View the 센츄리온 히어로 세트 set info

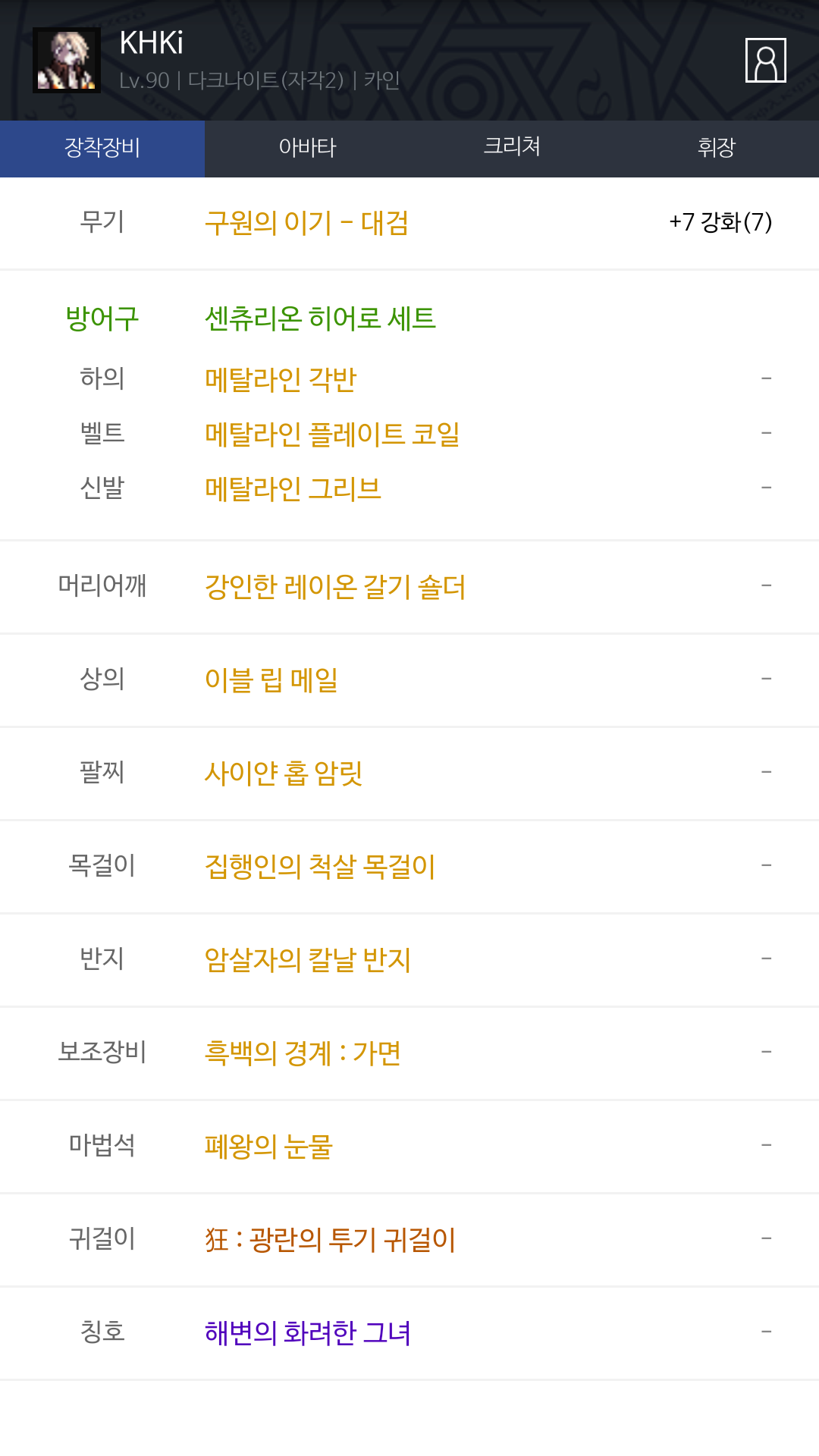tap(321, 318)
